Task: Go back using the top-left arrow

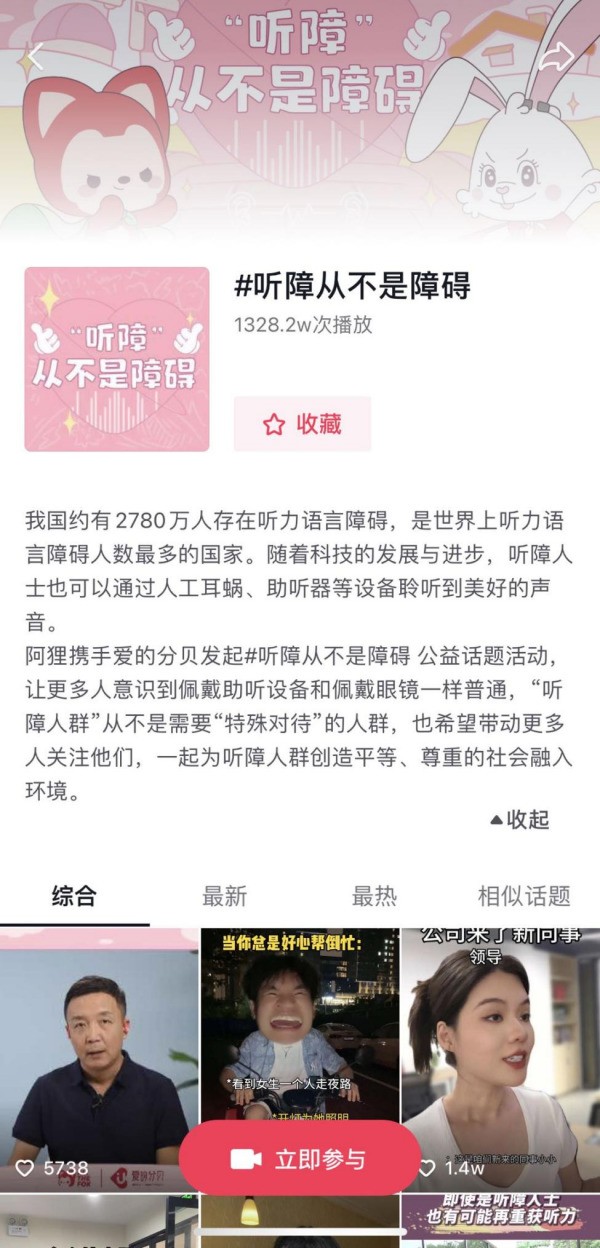Action: [36, 57]
